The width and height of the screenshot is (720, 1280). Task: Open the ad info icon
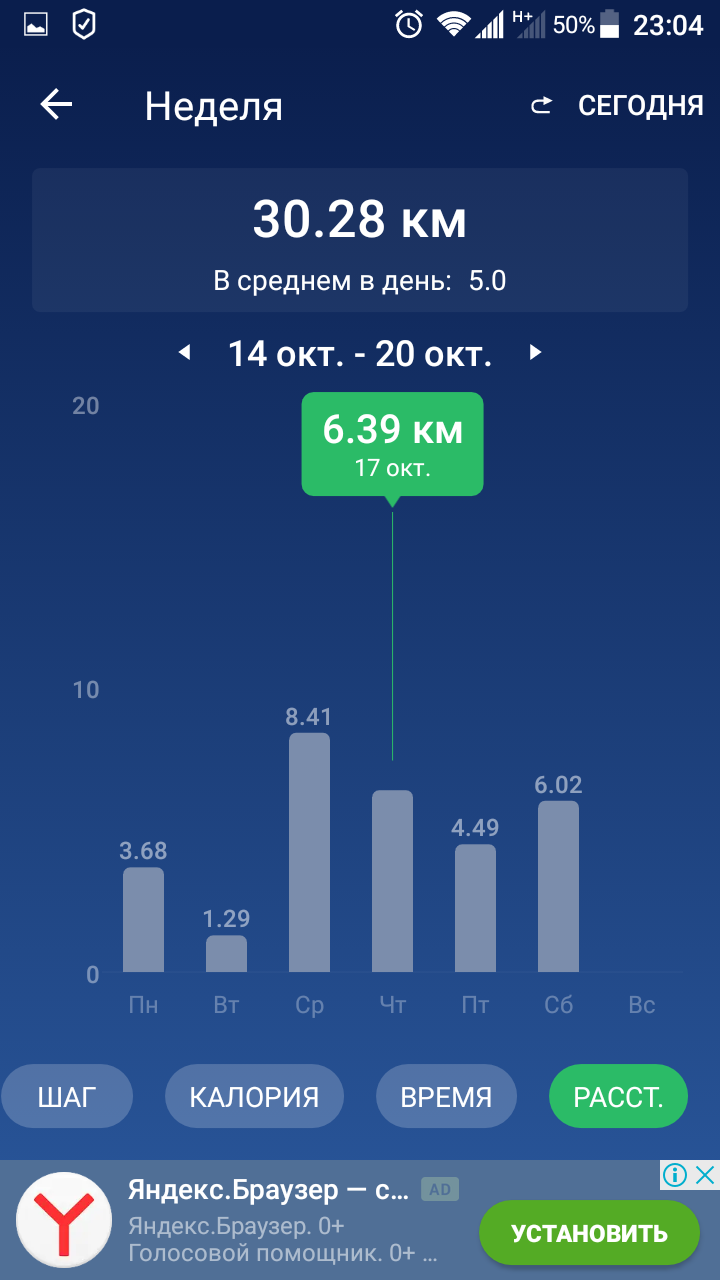tap(675, 1175)
